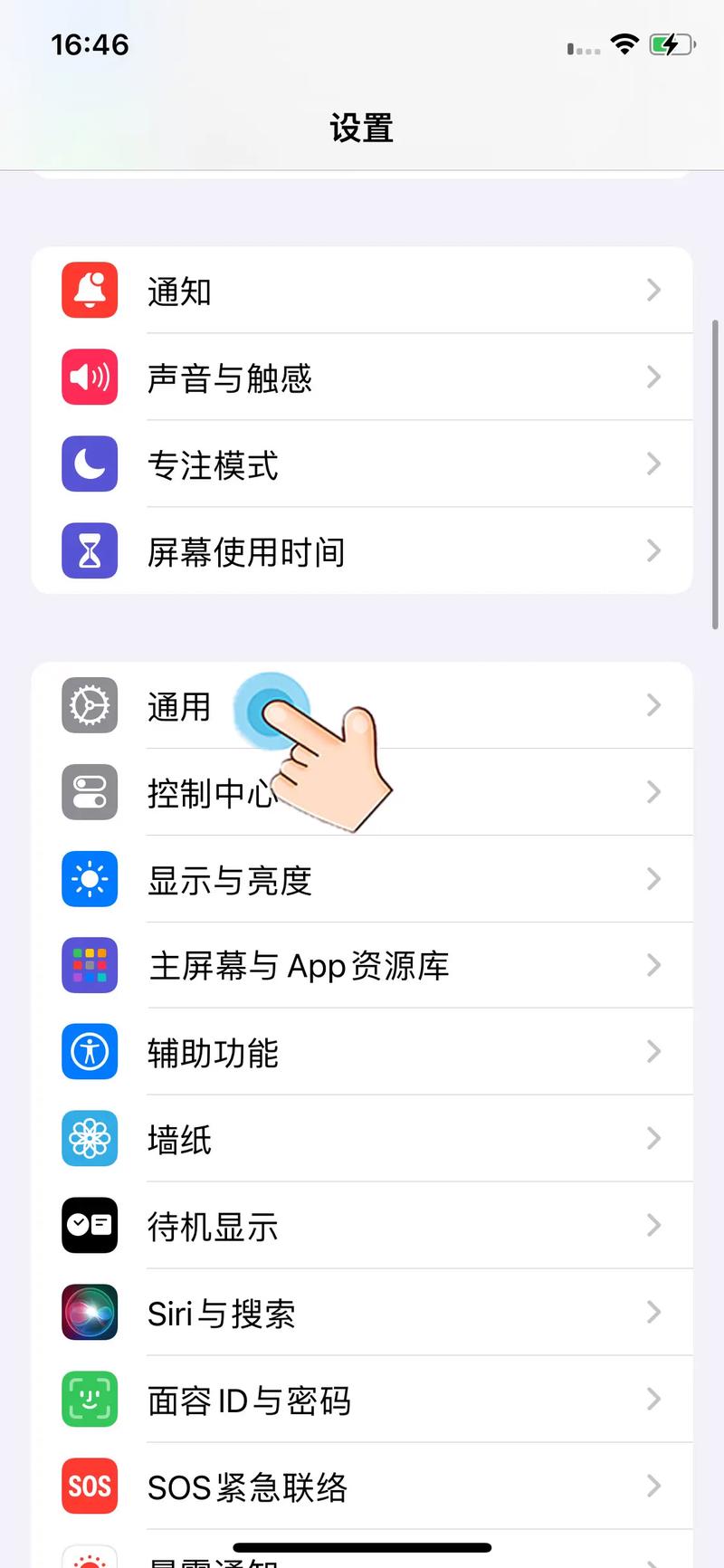
Task: Tap the Screen Time hourglass icon
Action: 89,550
